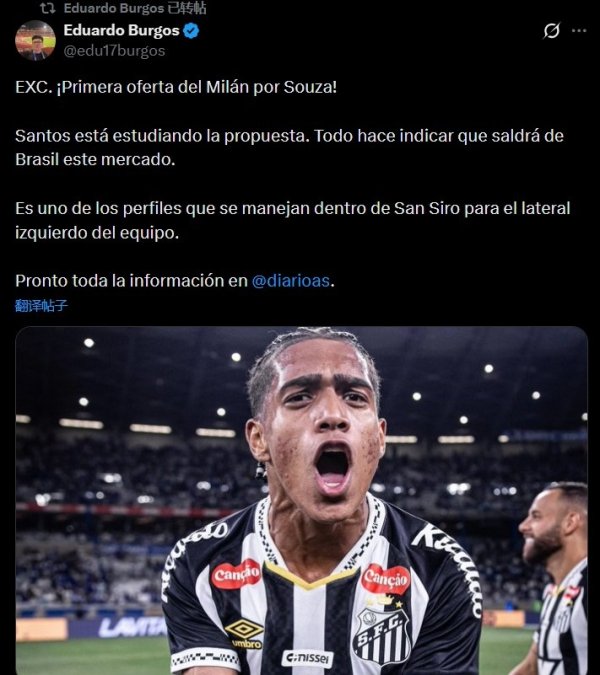Open the attached Santos player photo
The height and width of the screenshot is (675, 600).
pos(300,500)
